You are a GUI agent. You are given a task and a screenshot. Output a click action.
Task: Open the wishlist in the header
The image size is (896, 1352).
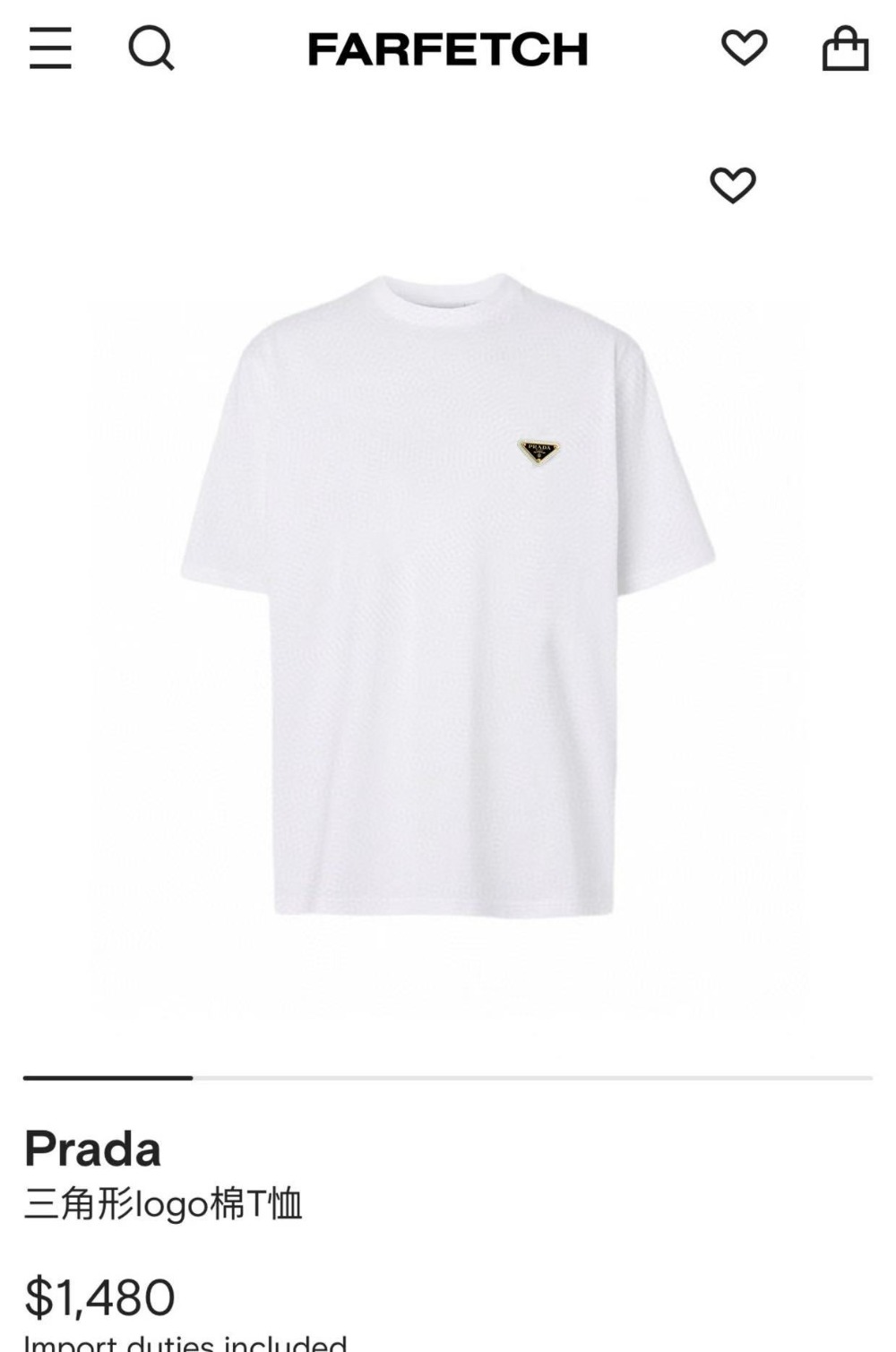coord(744,48)
